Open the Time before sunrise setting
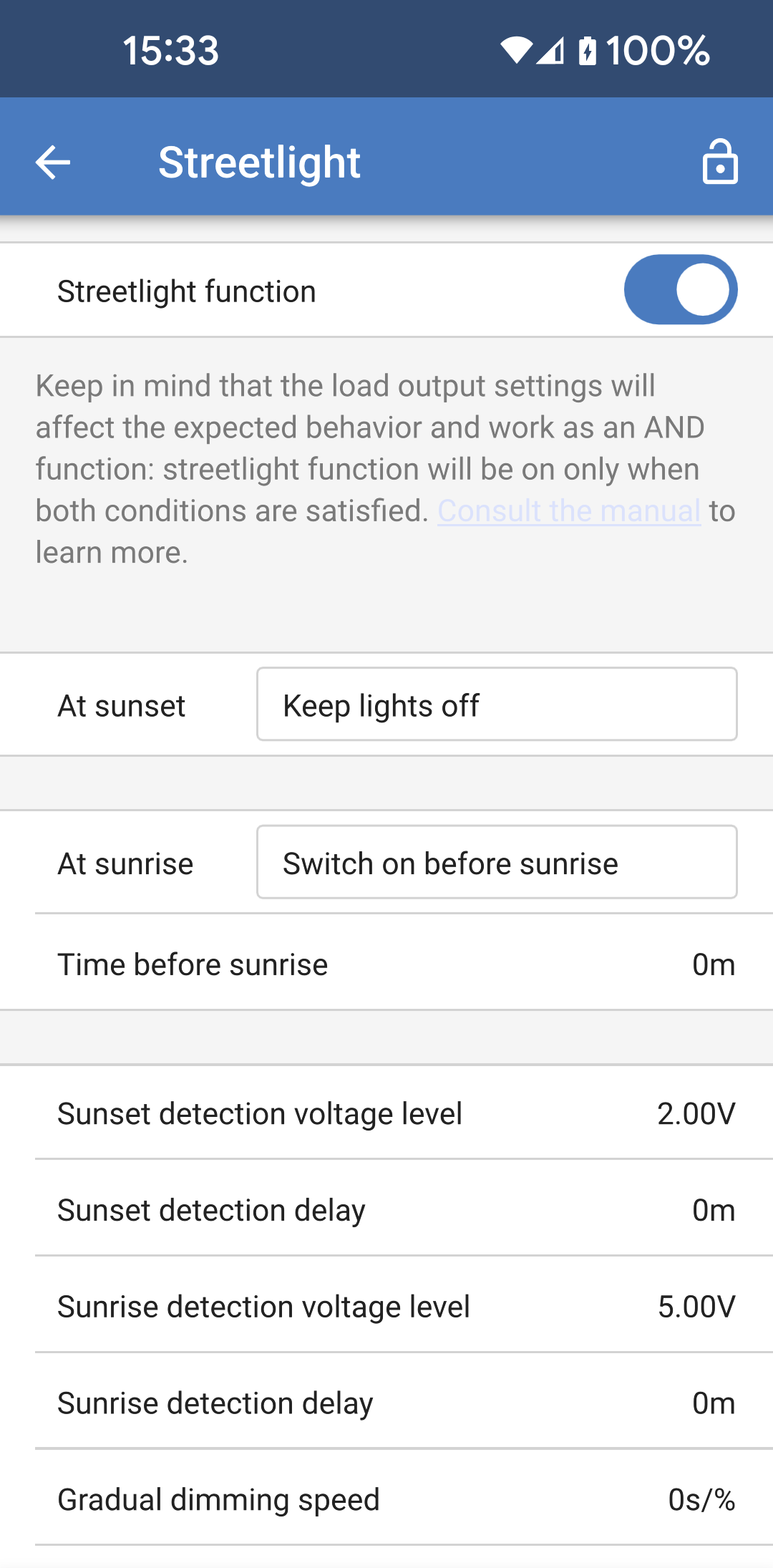 pyautogui.click(x=386, y=964)
